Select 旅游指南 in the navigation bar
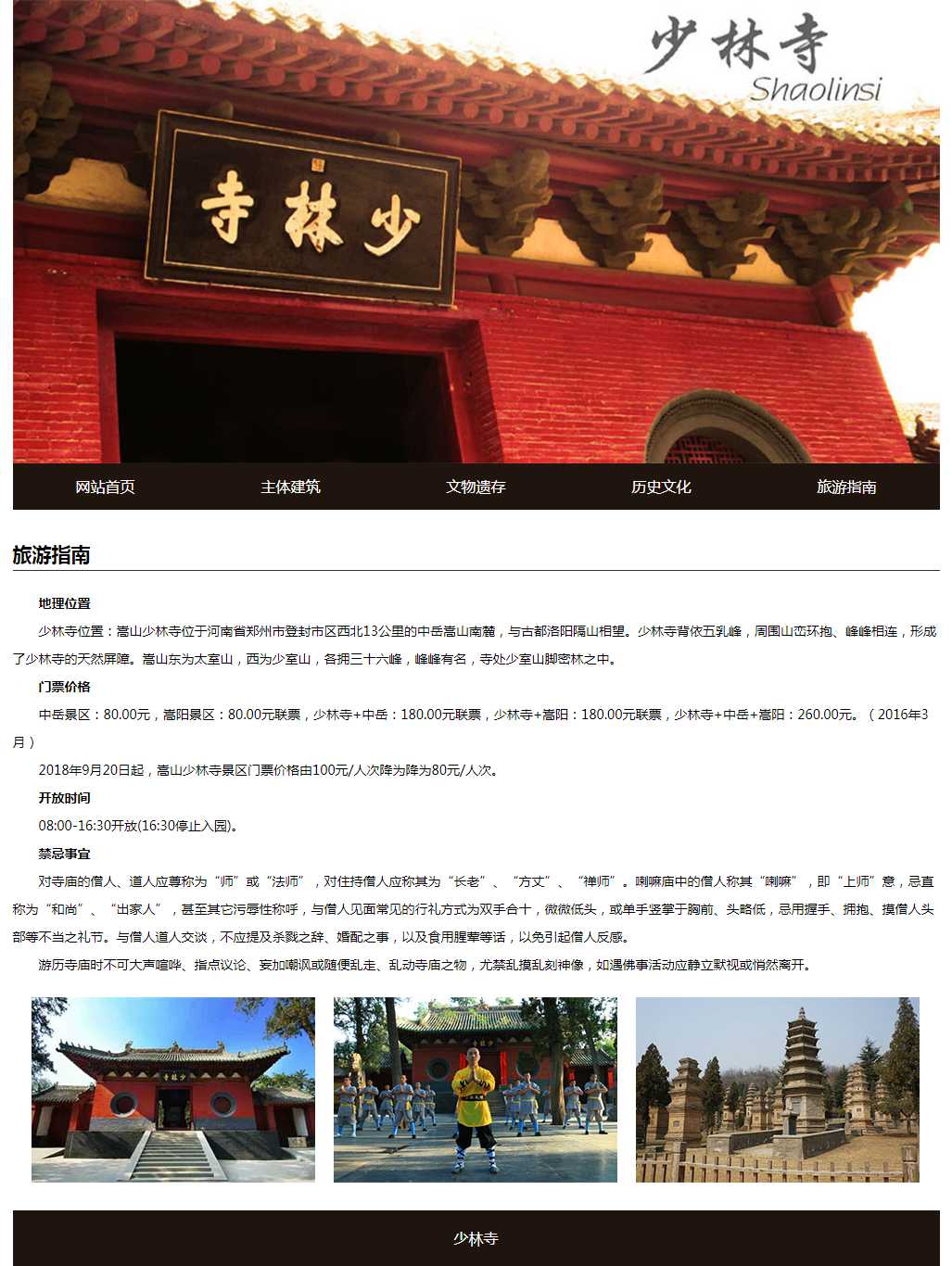 pos(846,487)
